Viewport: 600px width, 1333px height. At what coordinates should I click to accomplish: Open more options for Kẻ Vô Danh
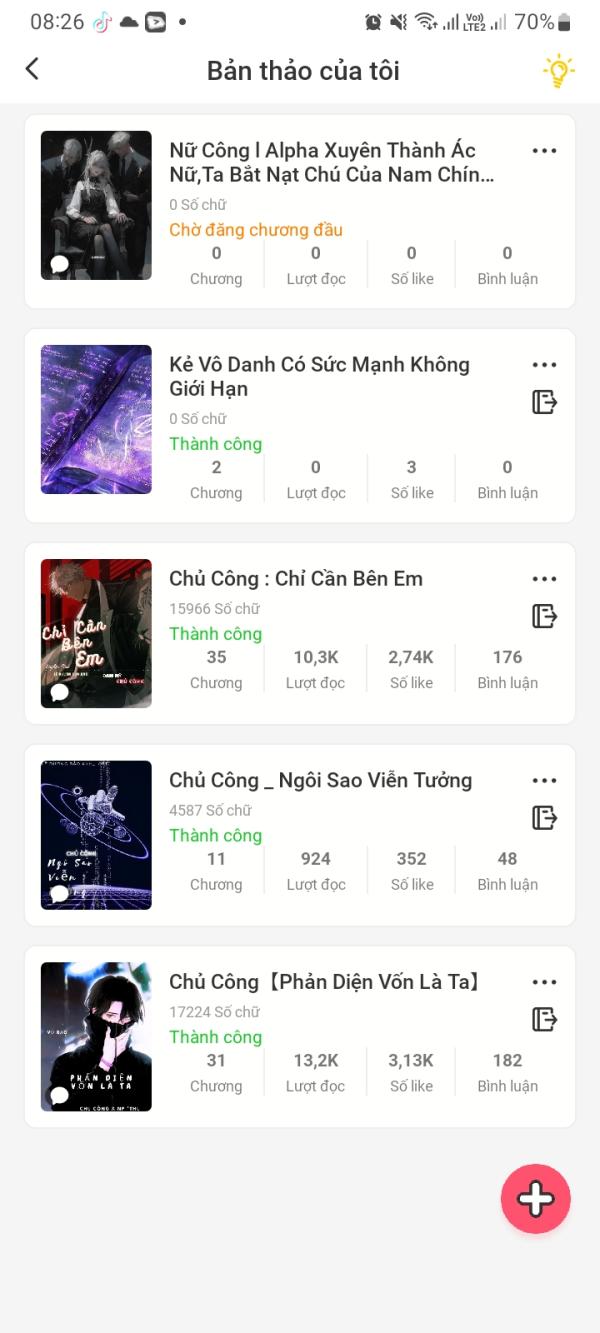[x=544, y=365]
